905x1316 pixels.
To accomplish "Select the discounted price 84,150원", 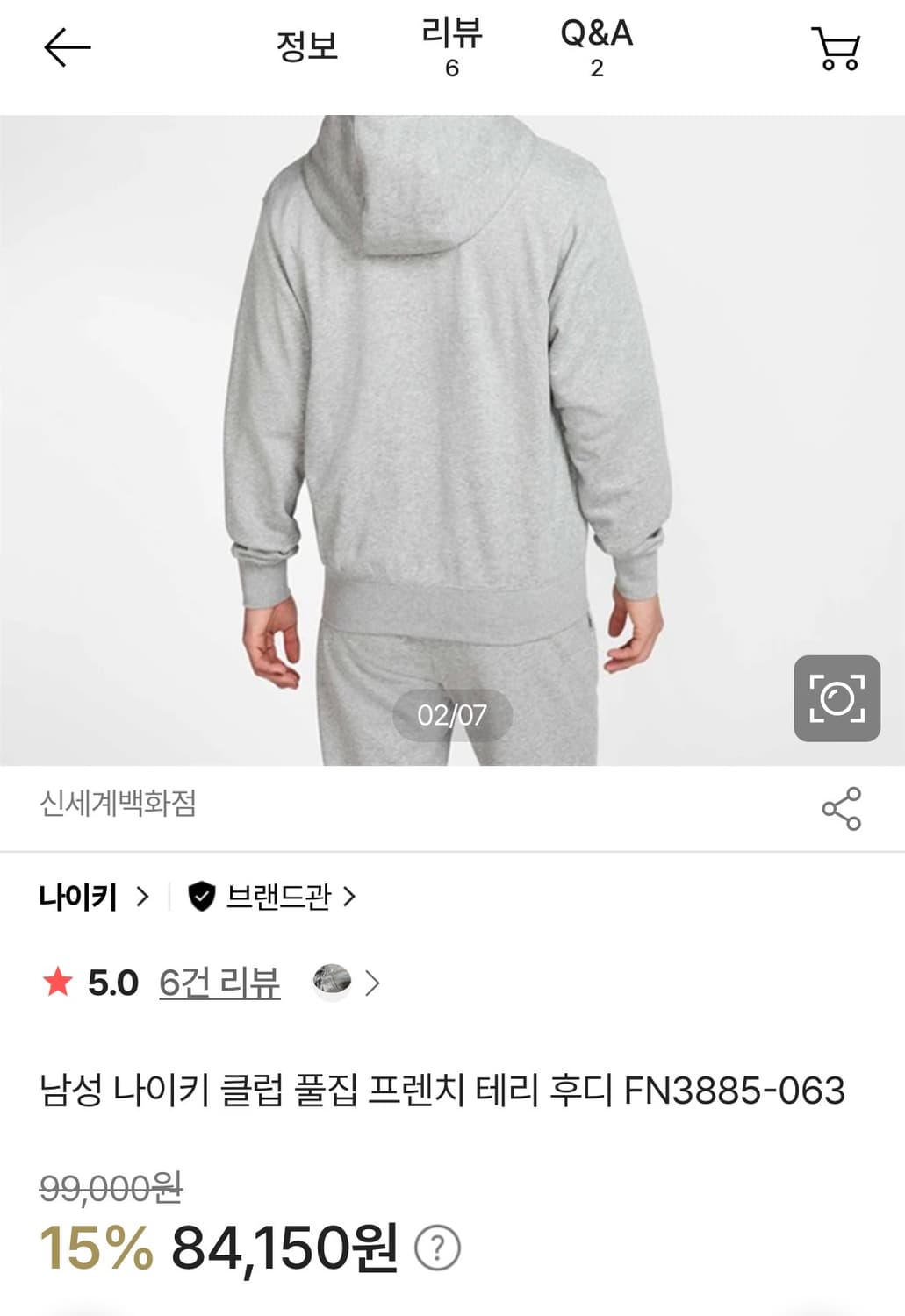I will click(290, 1242).
